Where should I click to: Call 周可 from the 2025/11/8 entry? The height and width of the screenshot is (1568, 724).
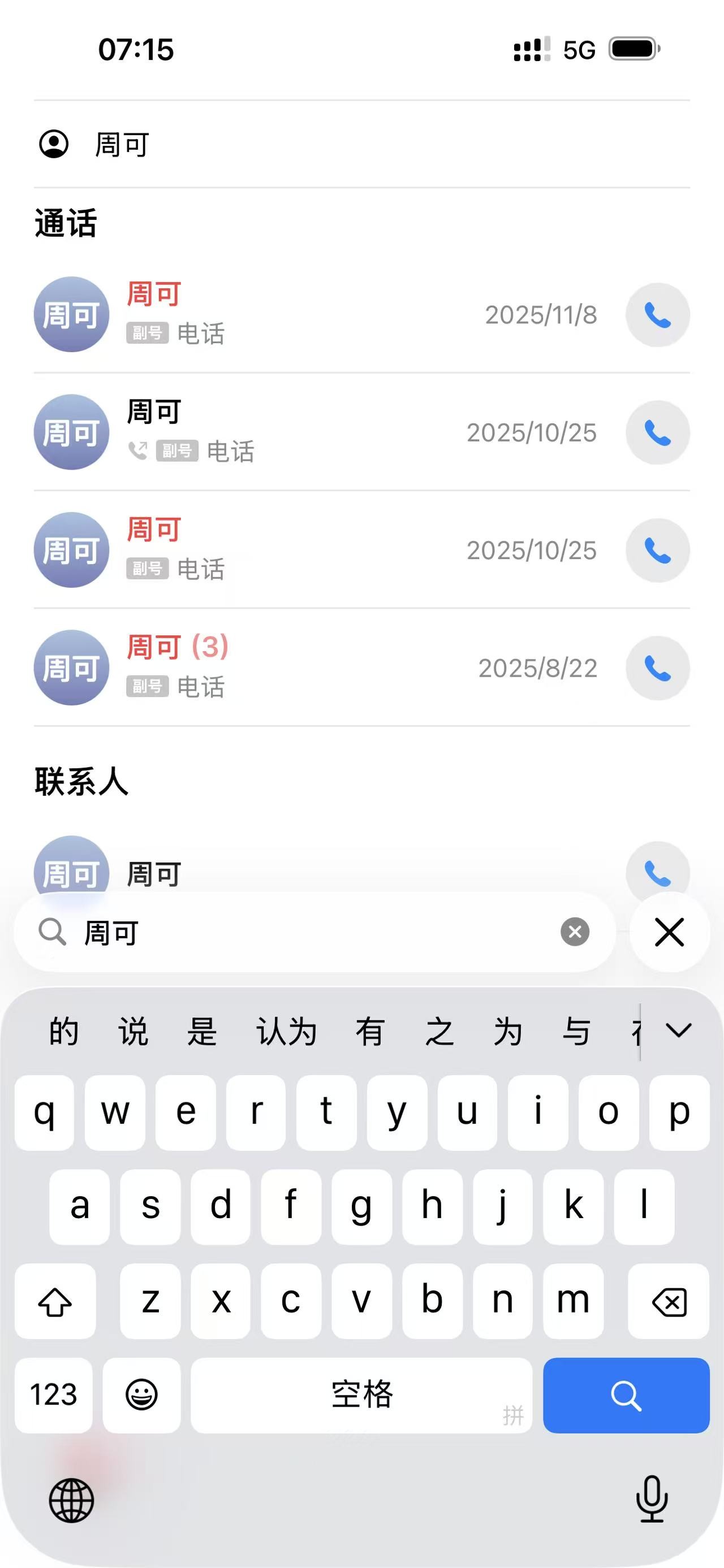pos(658,315)
